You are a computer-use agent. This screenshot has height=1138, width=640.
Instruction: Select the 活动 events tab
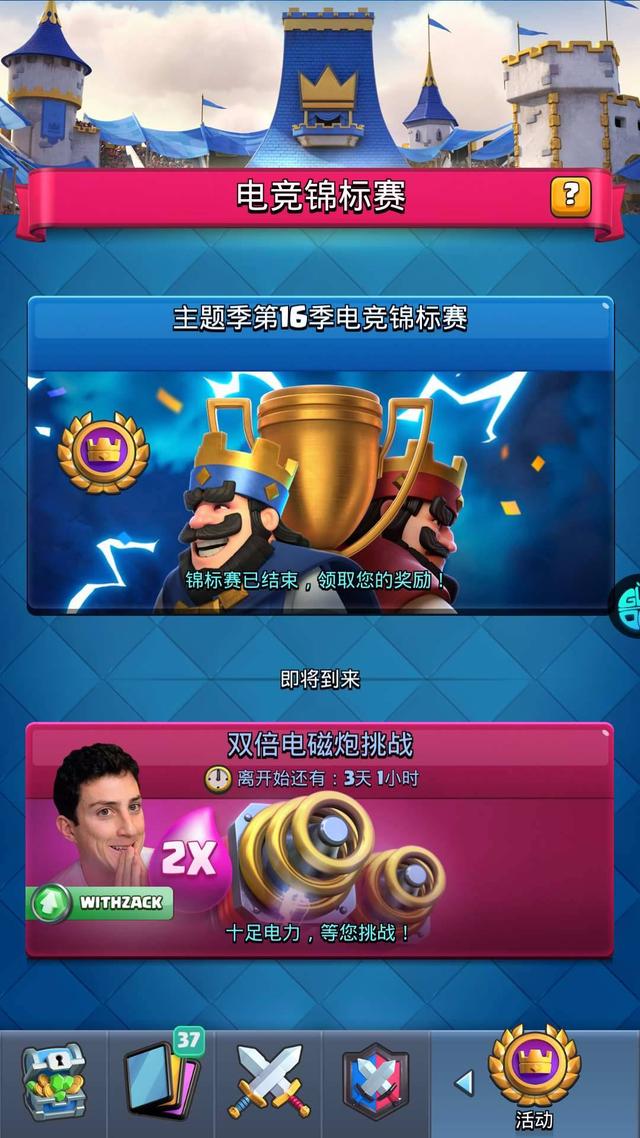tap(533, 1082)
